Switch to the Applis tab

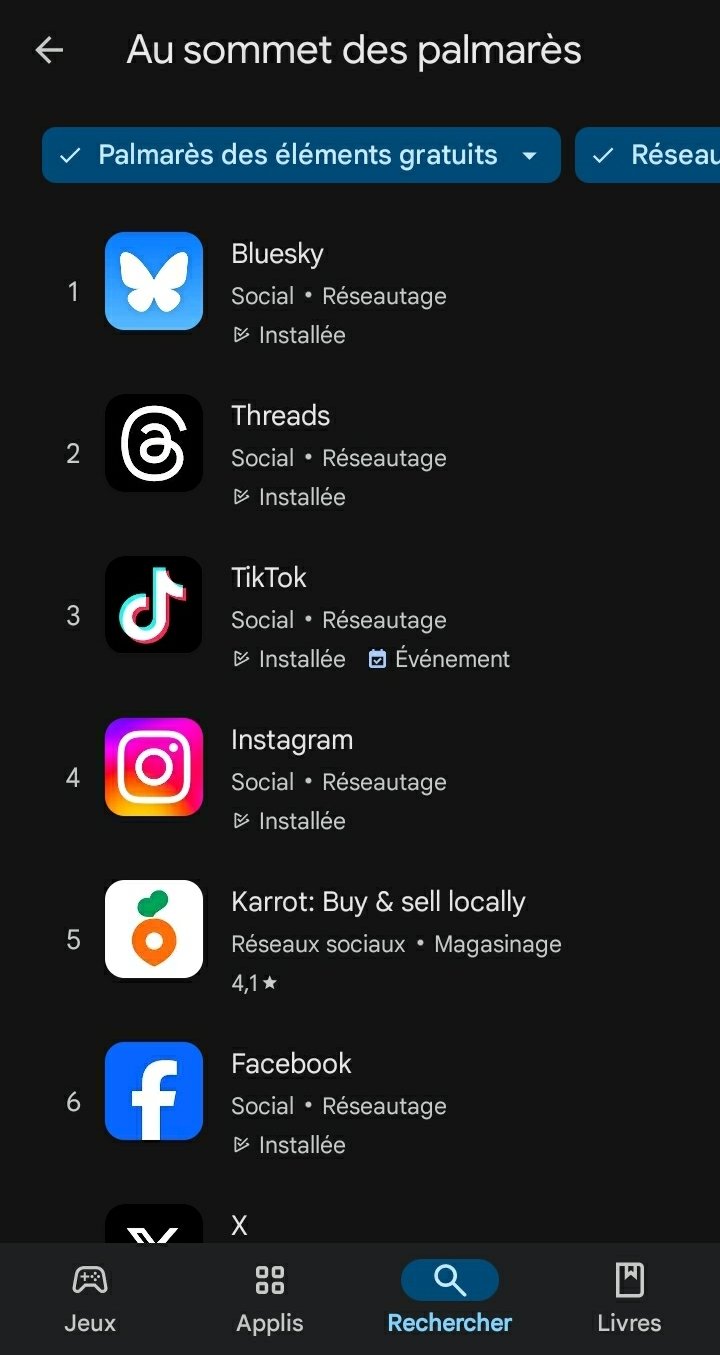[270, 1297]
